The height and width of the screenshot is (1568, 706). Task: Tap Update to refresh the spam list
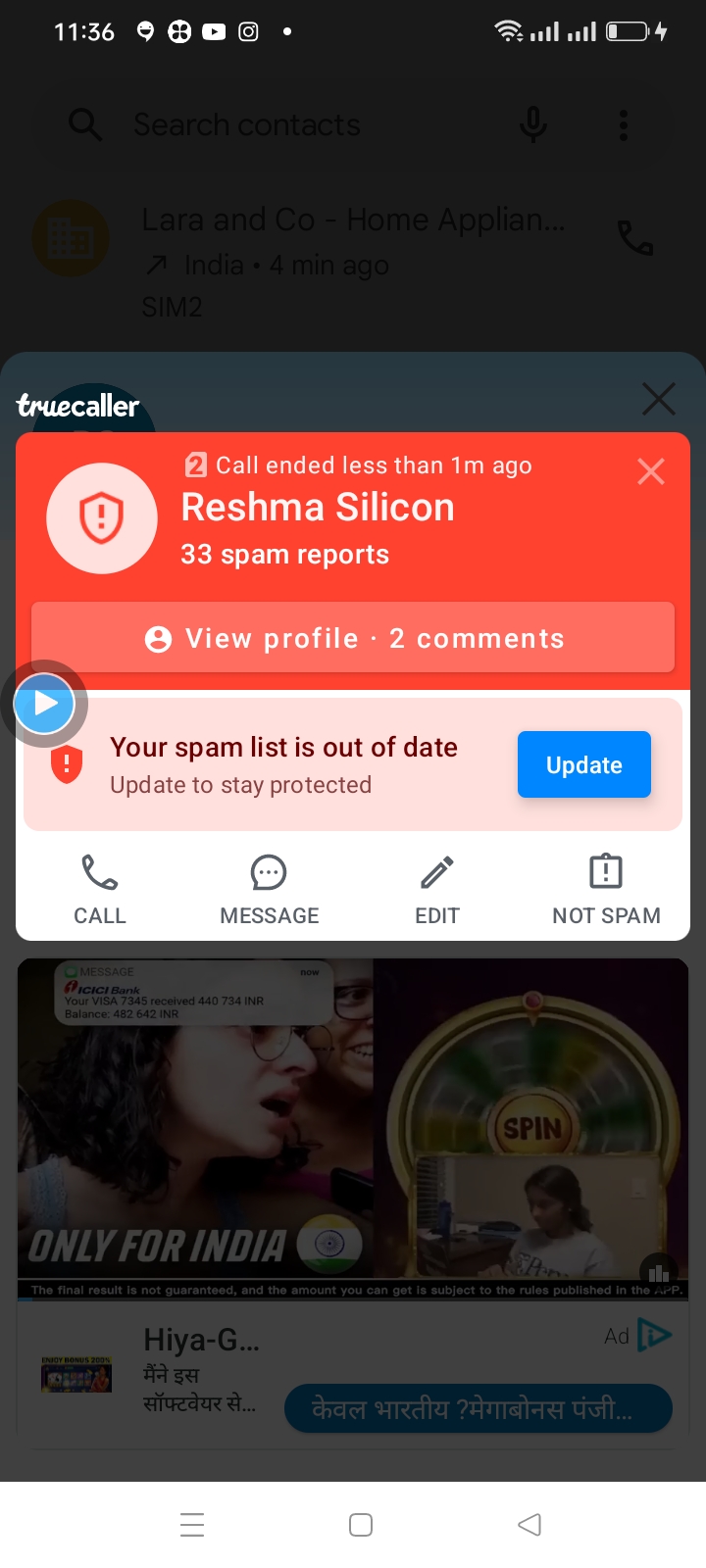click(584, 764)
